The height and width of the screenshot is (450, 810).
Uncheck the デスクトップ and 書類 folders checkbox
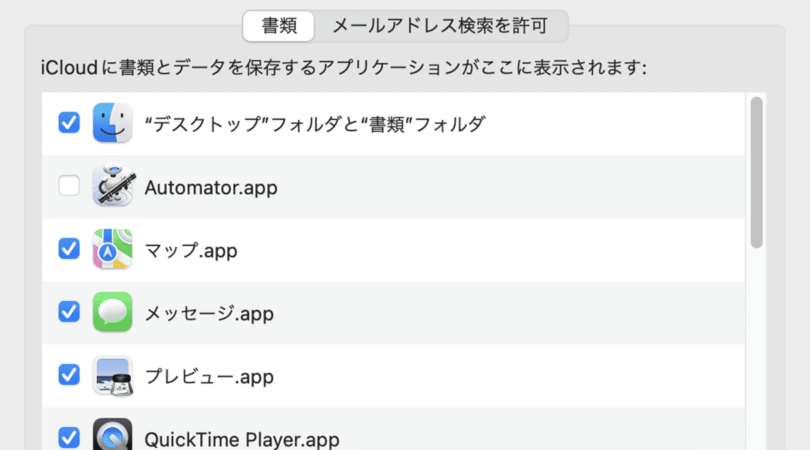point(69,122)
